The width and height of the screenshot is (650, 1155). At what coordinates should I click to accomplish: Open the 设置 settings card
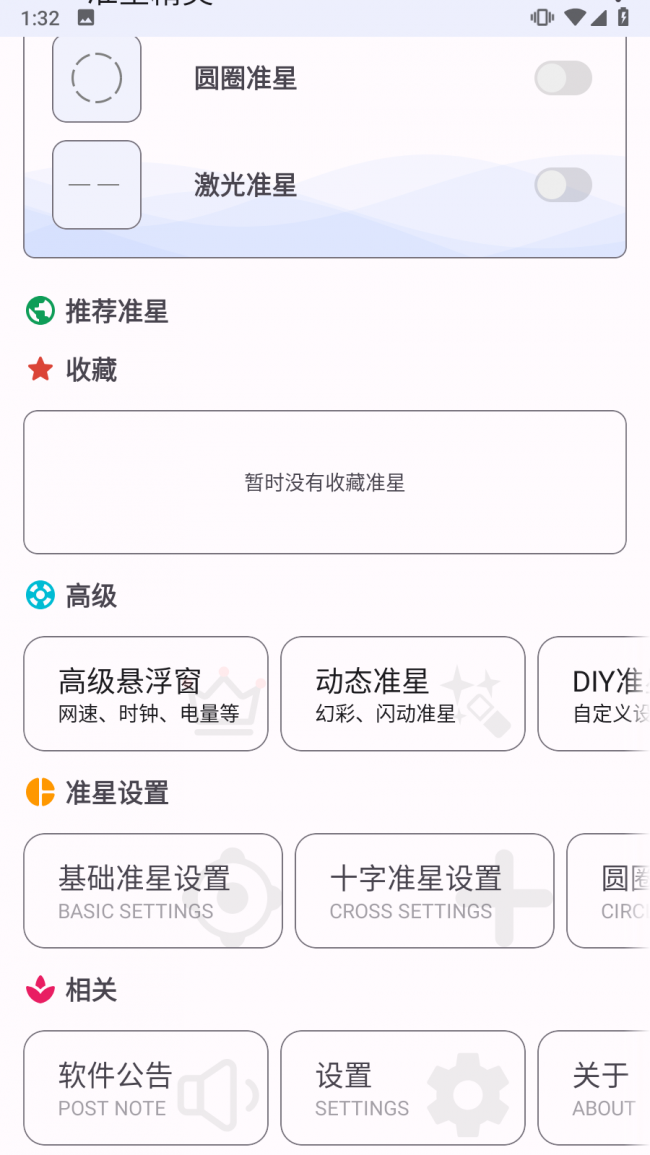(x=402, y=1088)
